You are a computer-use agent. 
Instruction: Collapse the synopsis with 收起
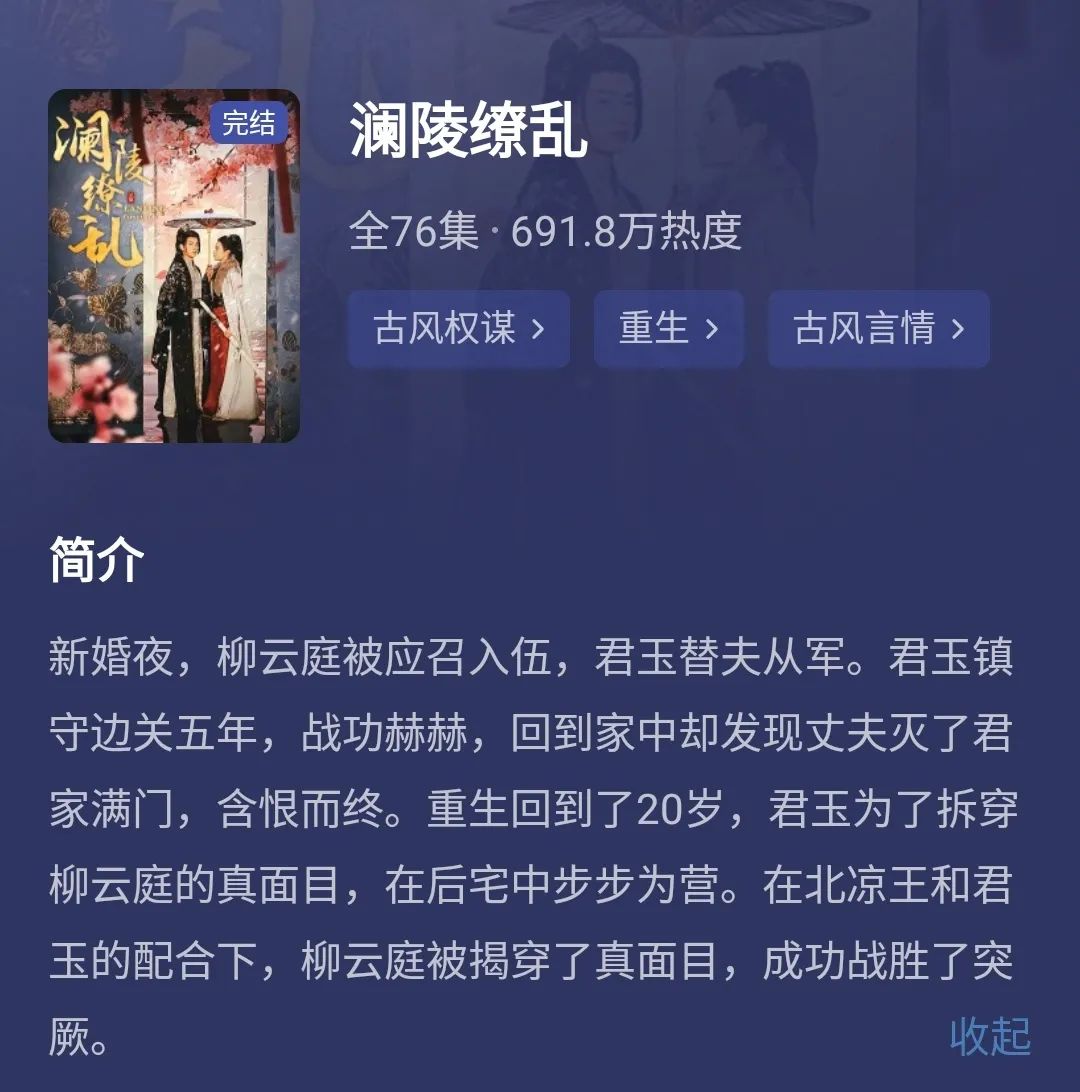point(989,1036)
